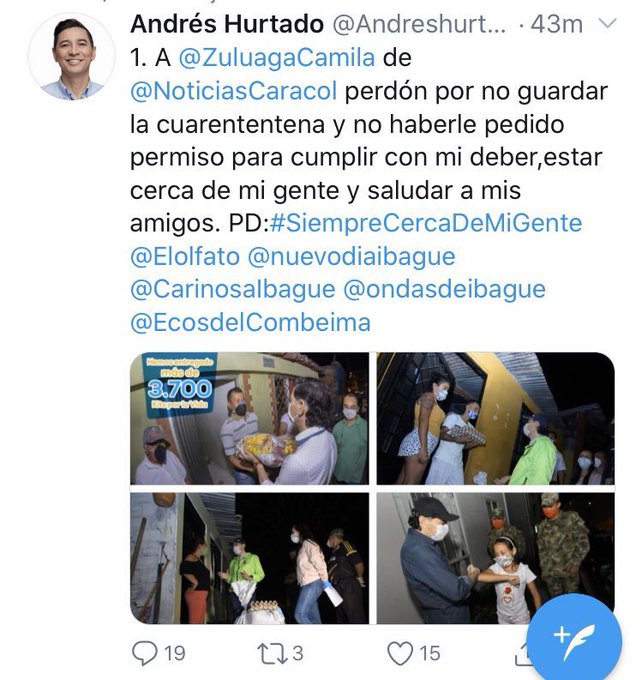Open the @CarinosaIbague mention
642x680 pixels.
232,289
